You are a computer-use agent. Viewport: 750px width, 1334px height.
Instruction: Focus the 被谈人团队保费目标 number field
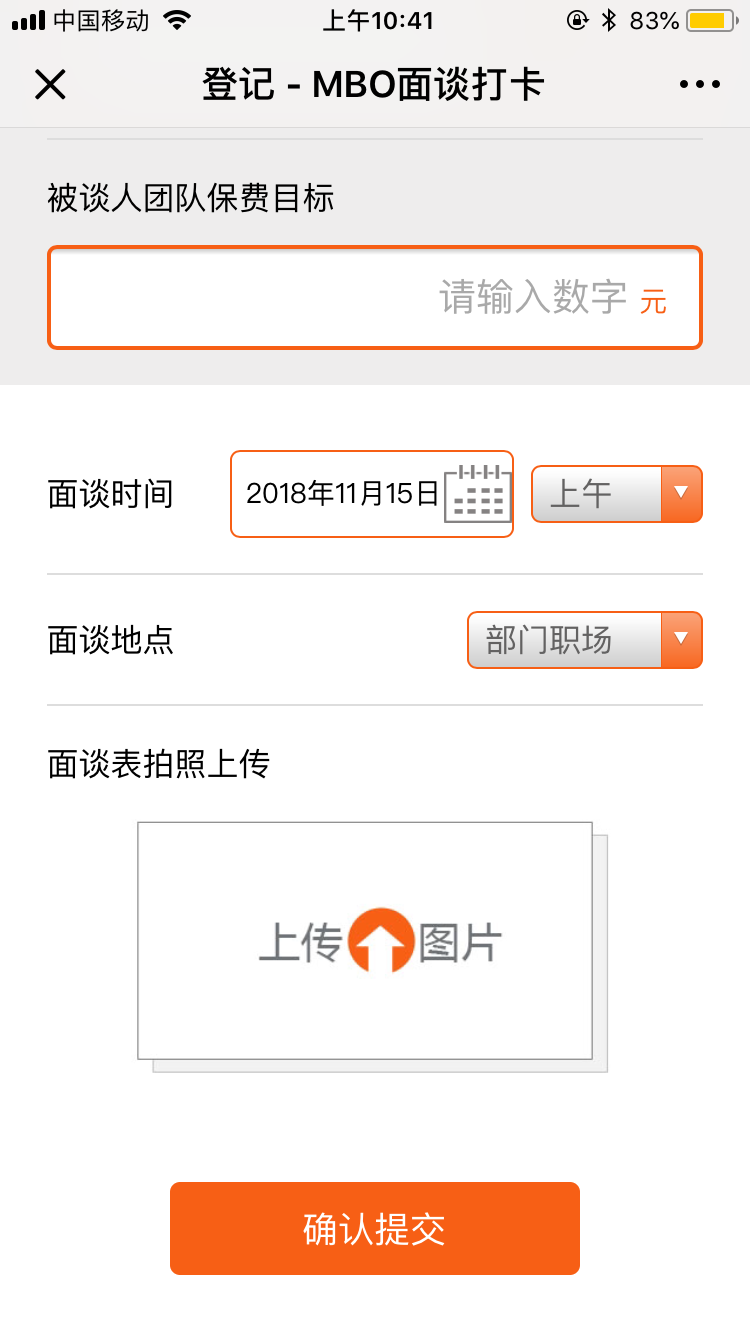point(375,298)
